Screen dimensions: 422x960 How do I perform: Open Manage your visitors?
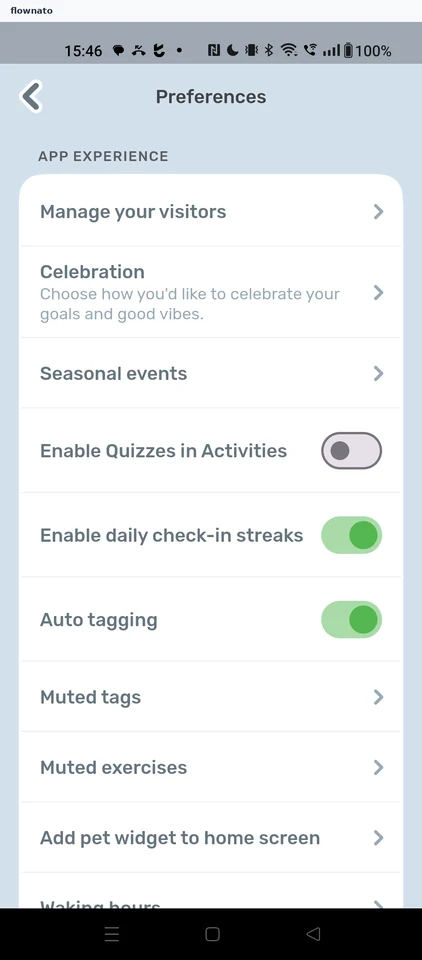[211, 212]
